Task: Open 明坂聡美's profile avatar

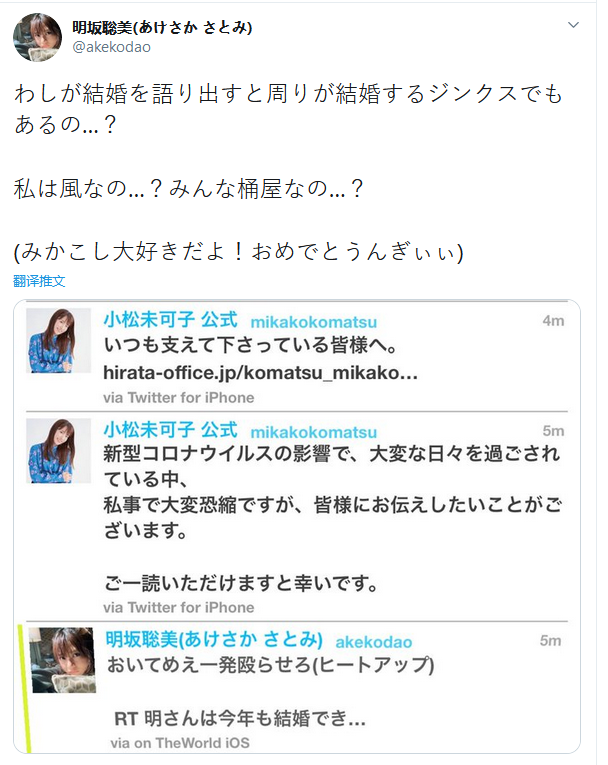Action: [36, 38]
